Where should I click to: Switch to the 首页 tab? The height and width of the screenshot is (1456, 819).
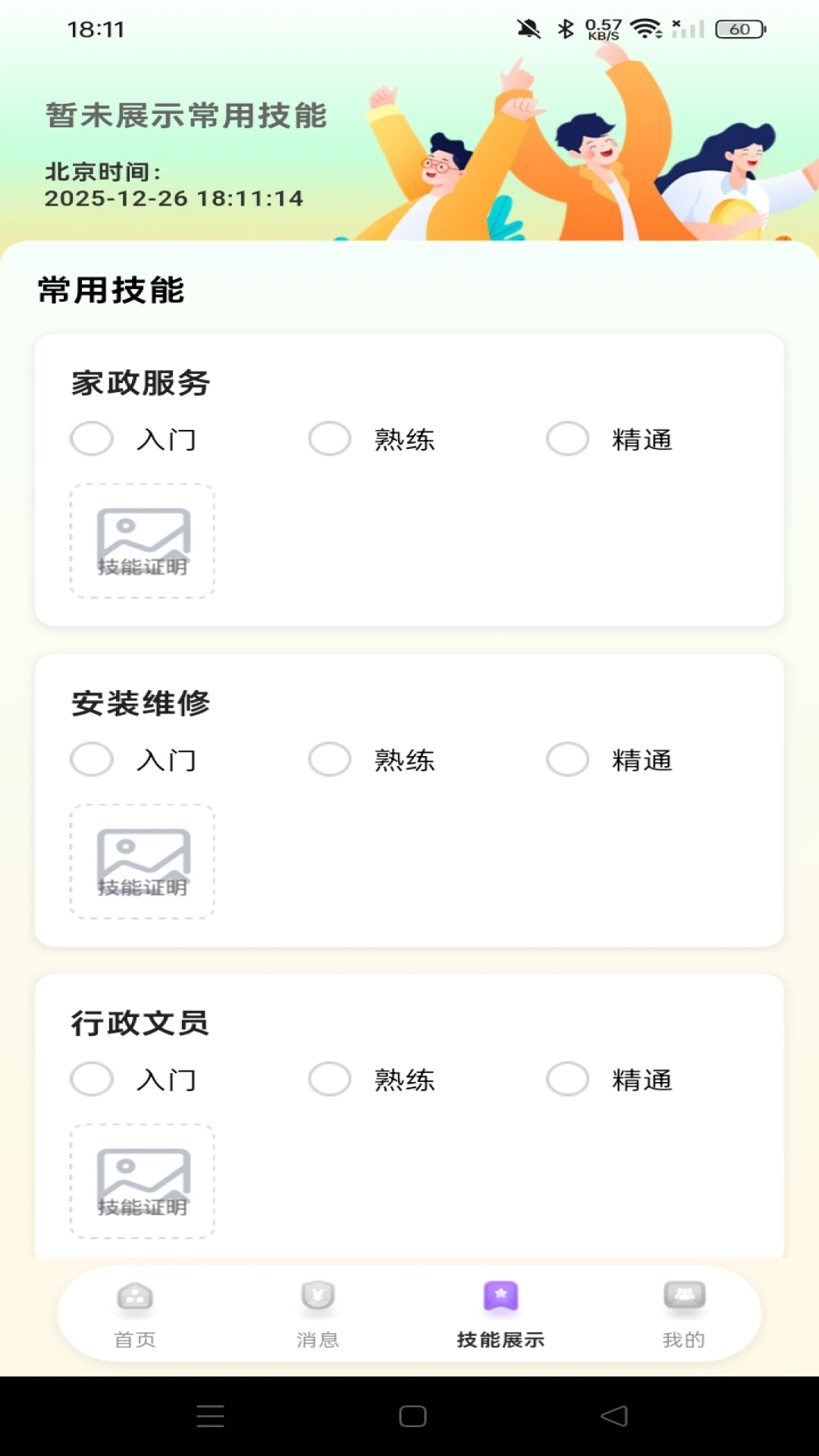(135, 1313)
